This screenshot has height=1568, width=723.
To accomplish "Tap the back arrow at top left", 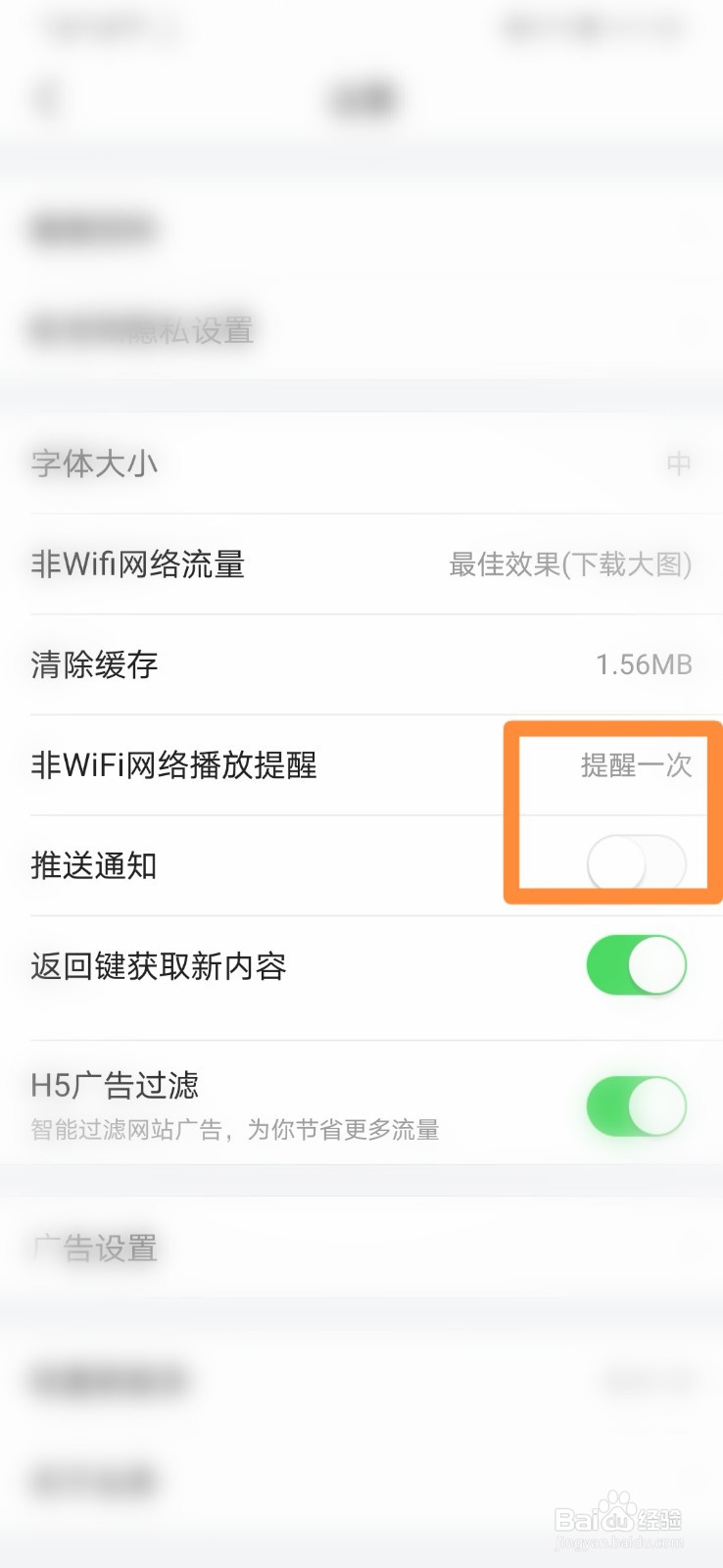I will (47, 97).
